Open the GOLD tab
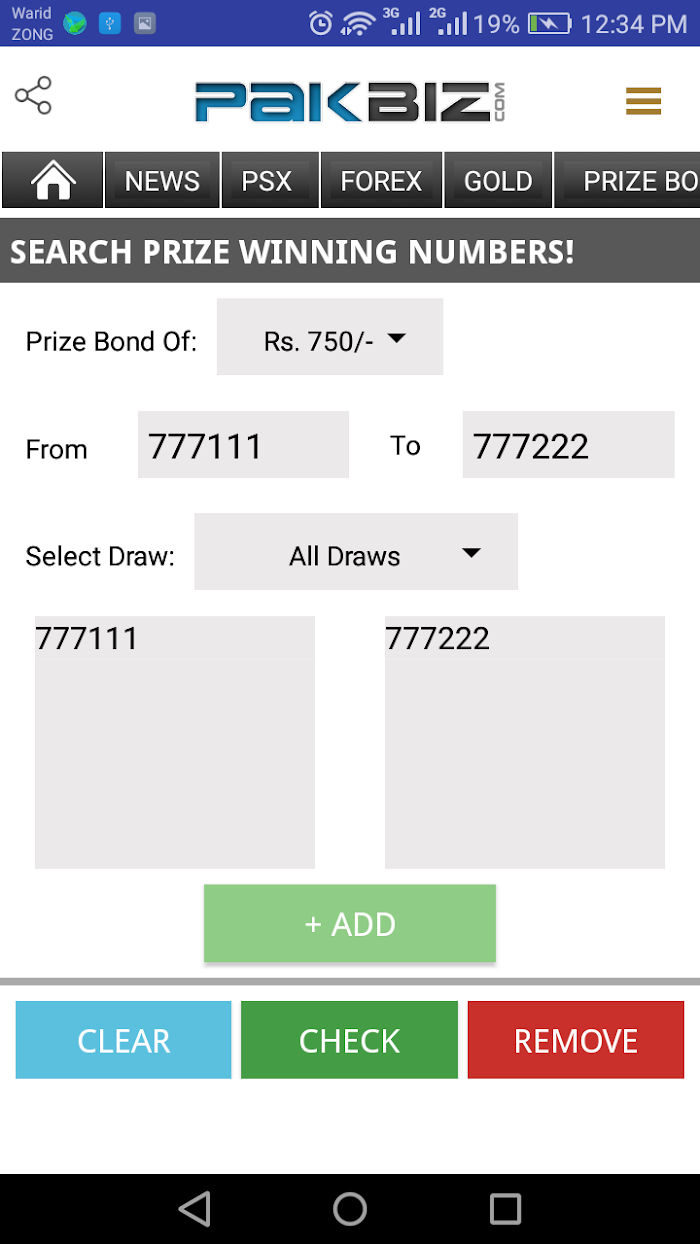 [498, 181]
